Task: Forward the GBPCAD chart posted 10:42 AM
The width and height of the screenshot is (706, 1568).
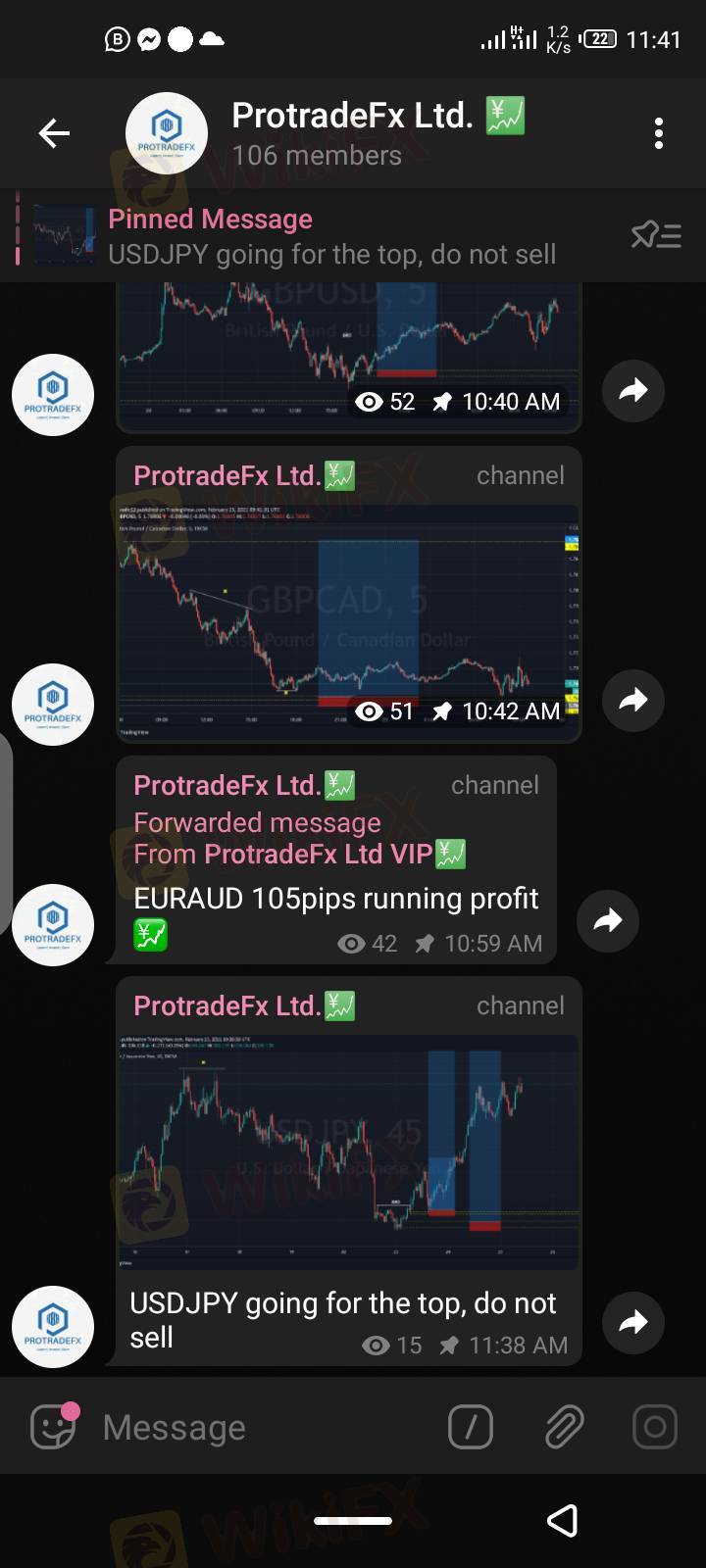Action: coord(632,701)
